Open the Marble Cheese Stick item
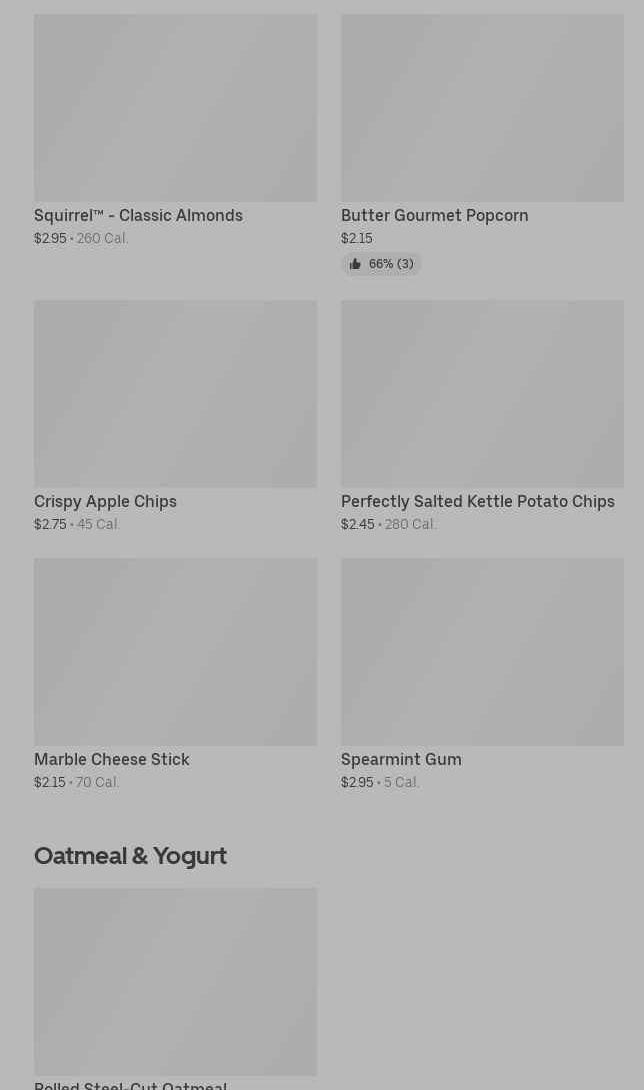This screenshot has height=1090, width=644. click(175, 674)
